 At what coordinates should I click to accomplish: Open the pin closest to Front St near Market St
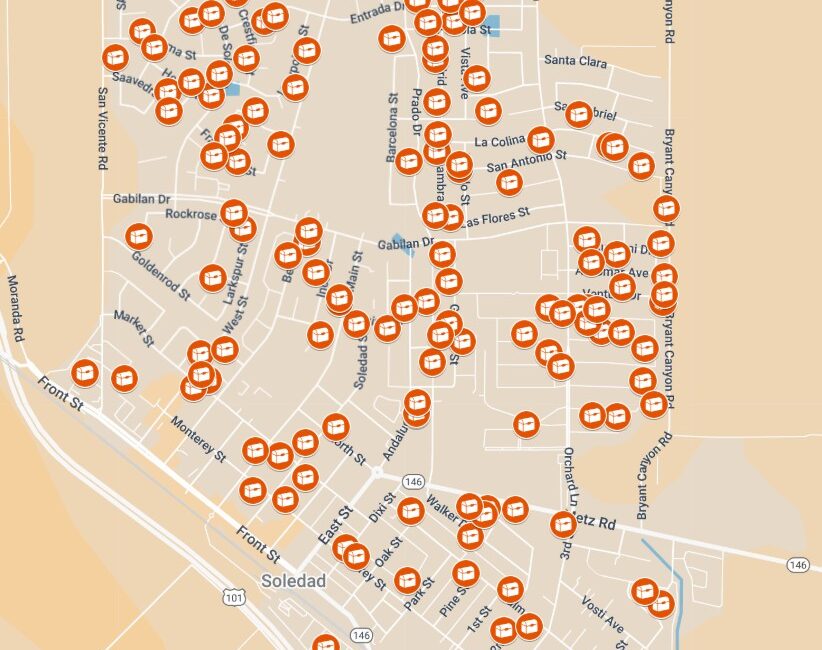click(x=85, y=374)
